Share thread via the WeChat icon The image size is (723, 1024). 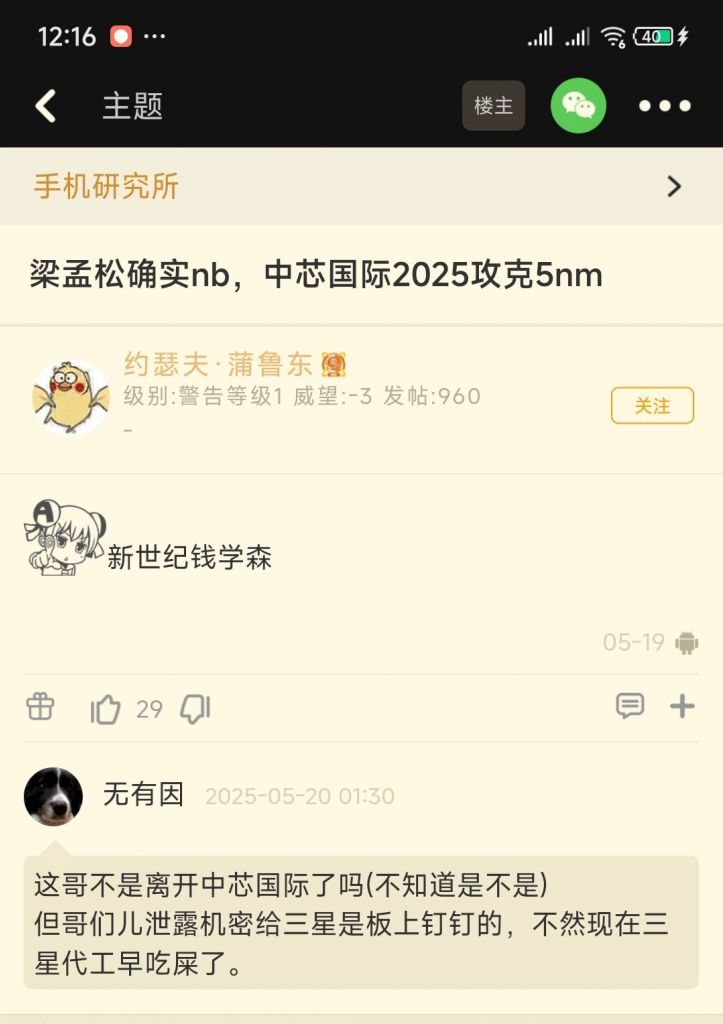(x=579, y=105)
